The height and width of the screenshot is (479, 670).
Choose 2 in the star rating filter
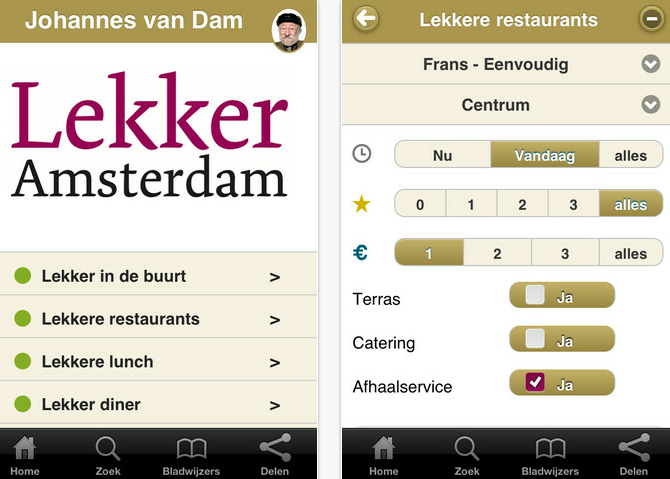coord(522,205)
